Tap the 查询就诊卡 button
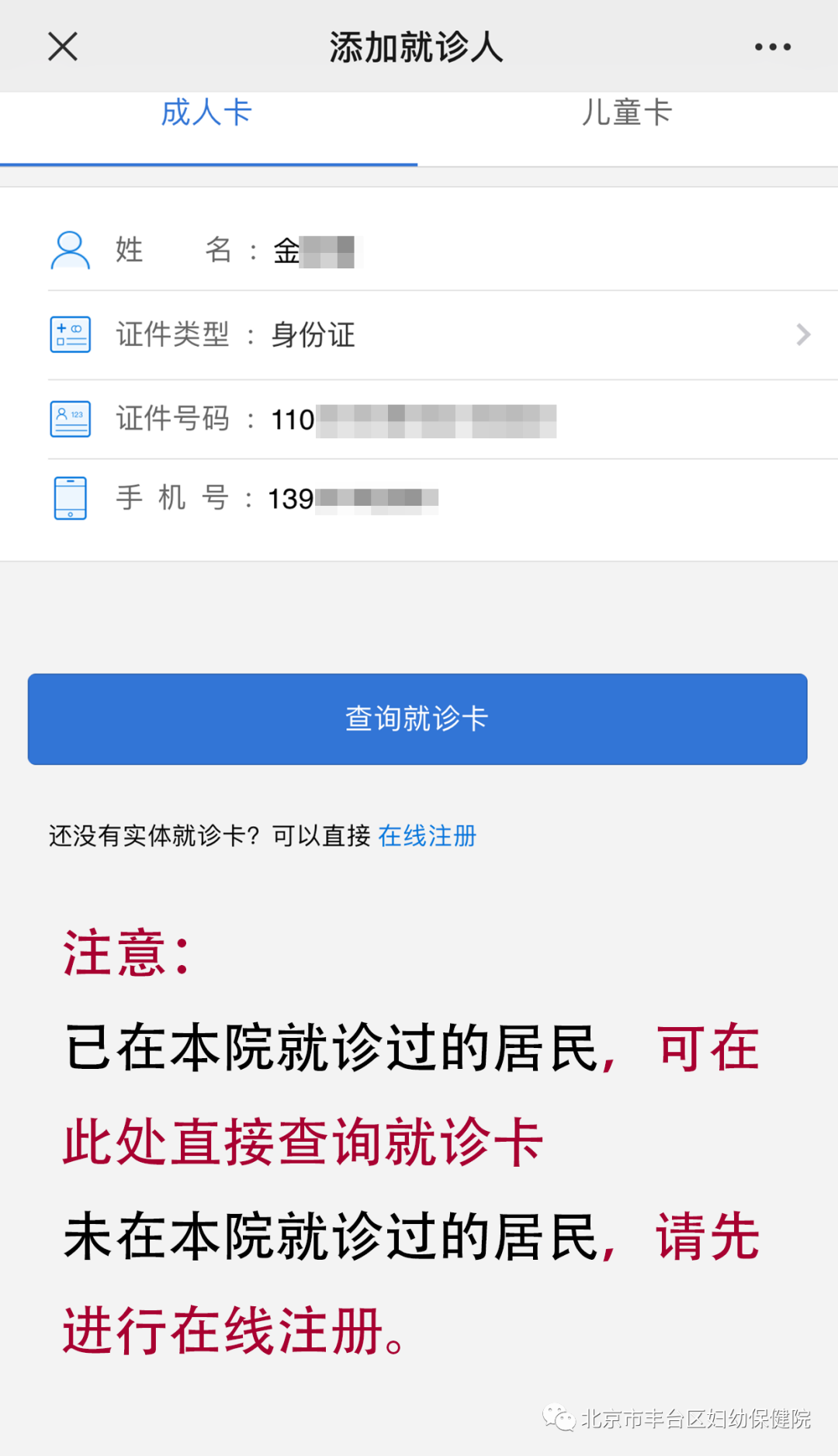Viewport: 838px width, 1456px height. [417, 719]
